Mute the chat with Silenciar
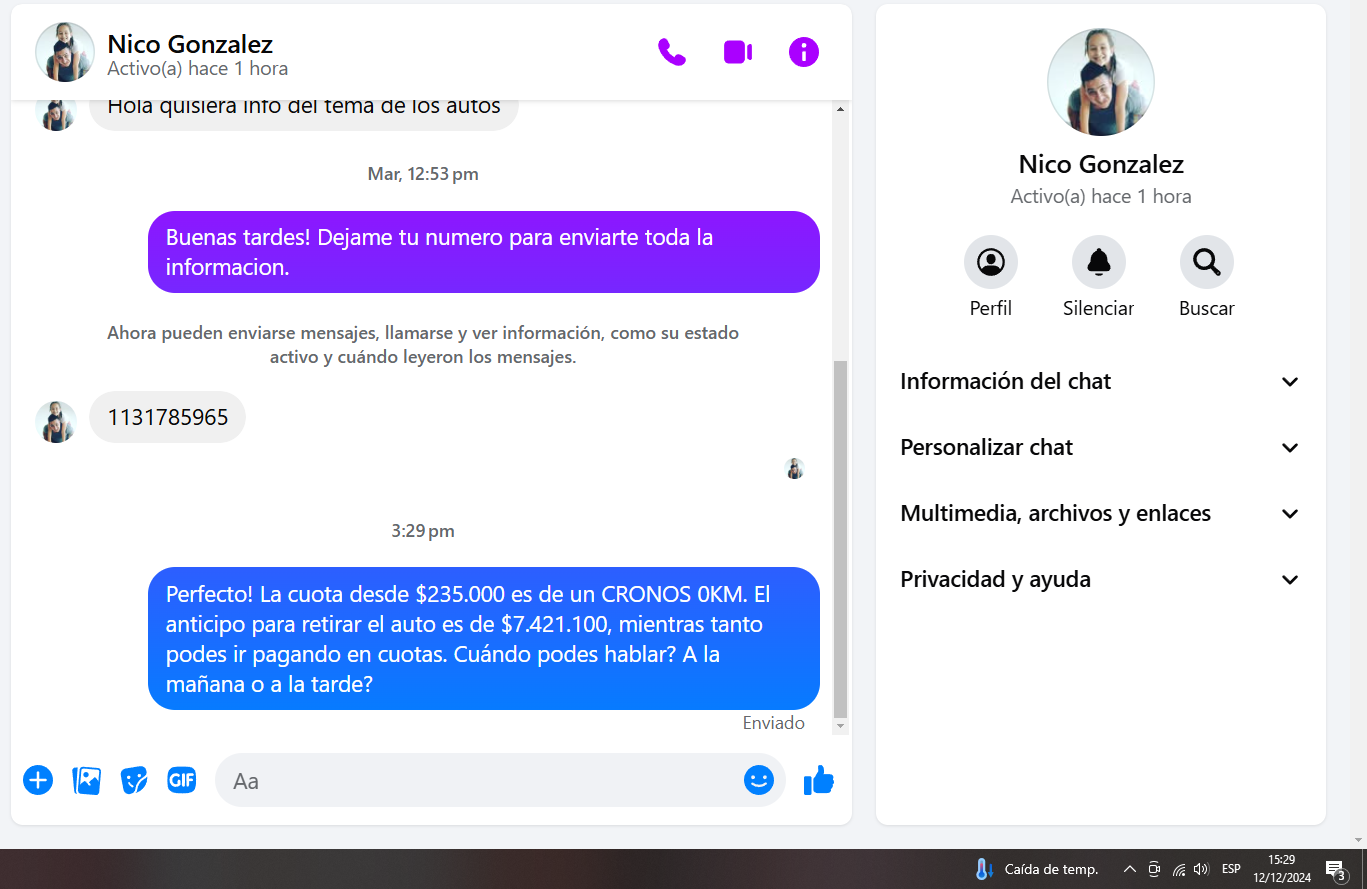Image resolution: width=1367 pixels, height=889 pixels. 1098,263
